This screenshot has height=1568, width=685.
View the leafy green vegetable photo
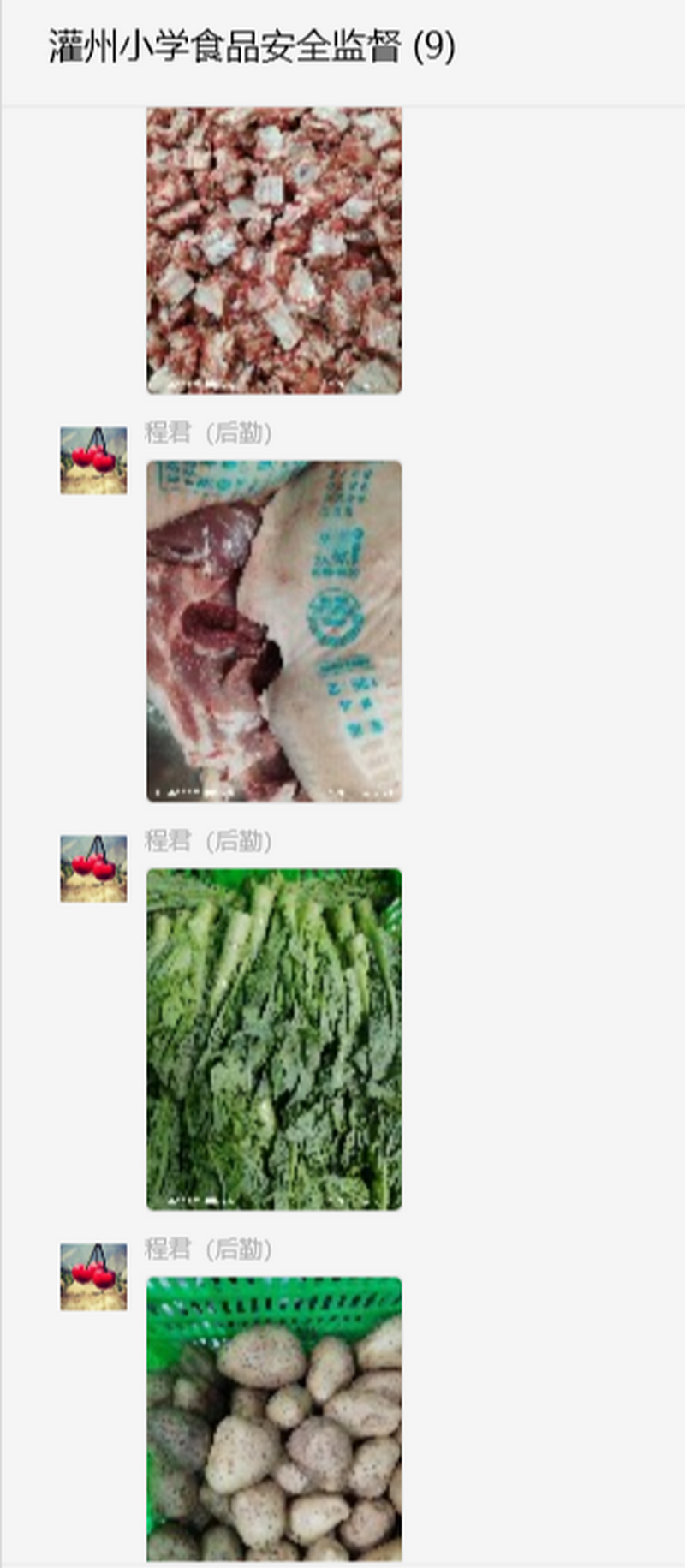274,1039
